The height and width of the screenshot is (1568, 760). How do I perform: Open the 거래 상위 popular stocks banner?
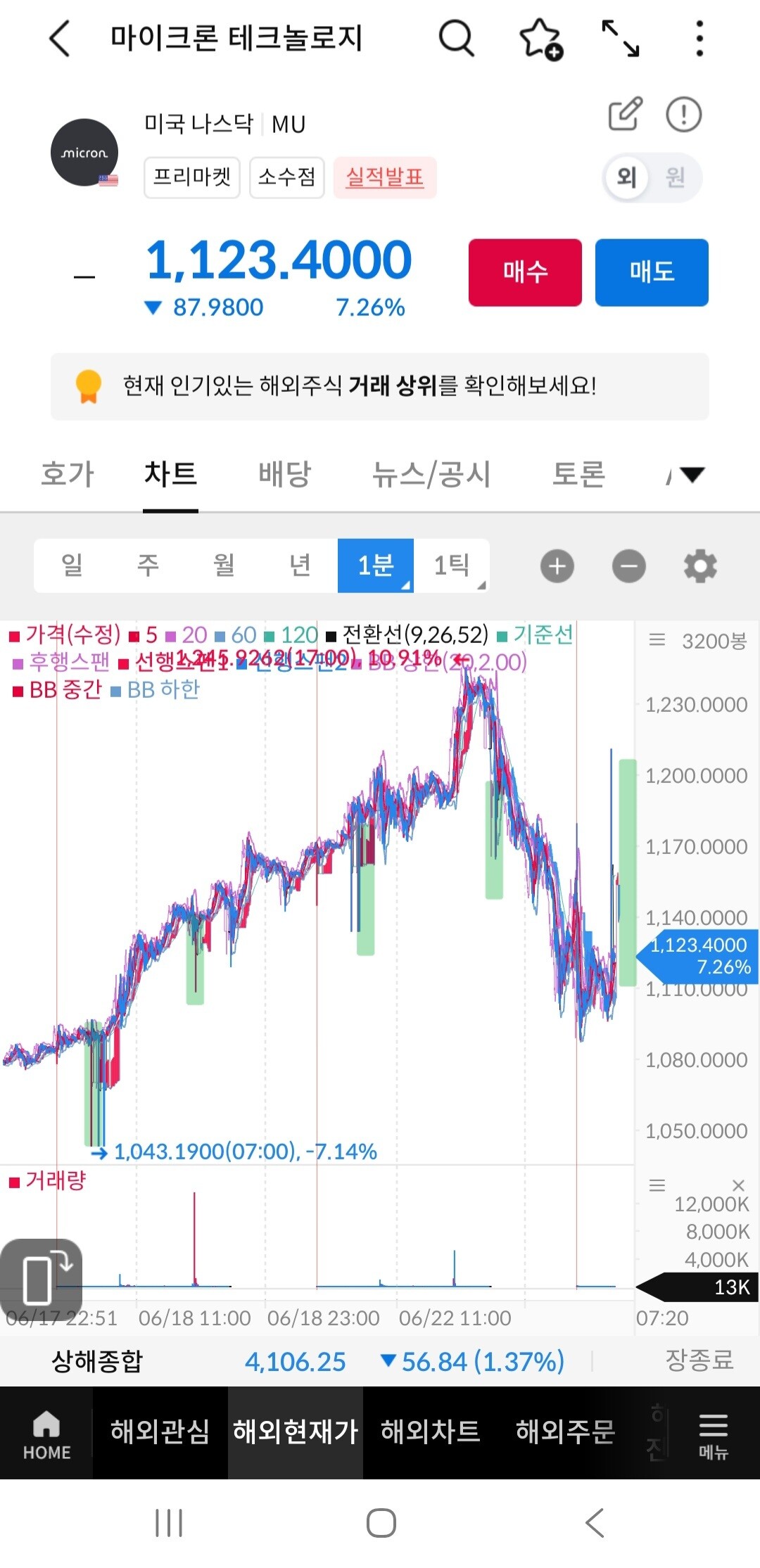[x=380, y=386]
